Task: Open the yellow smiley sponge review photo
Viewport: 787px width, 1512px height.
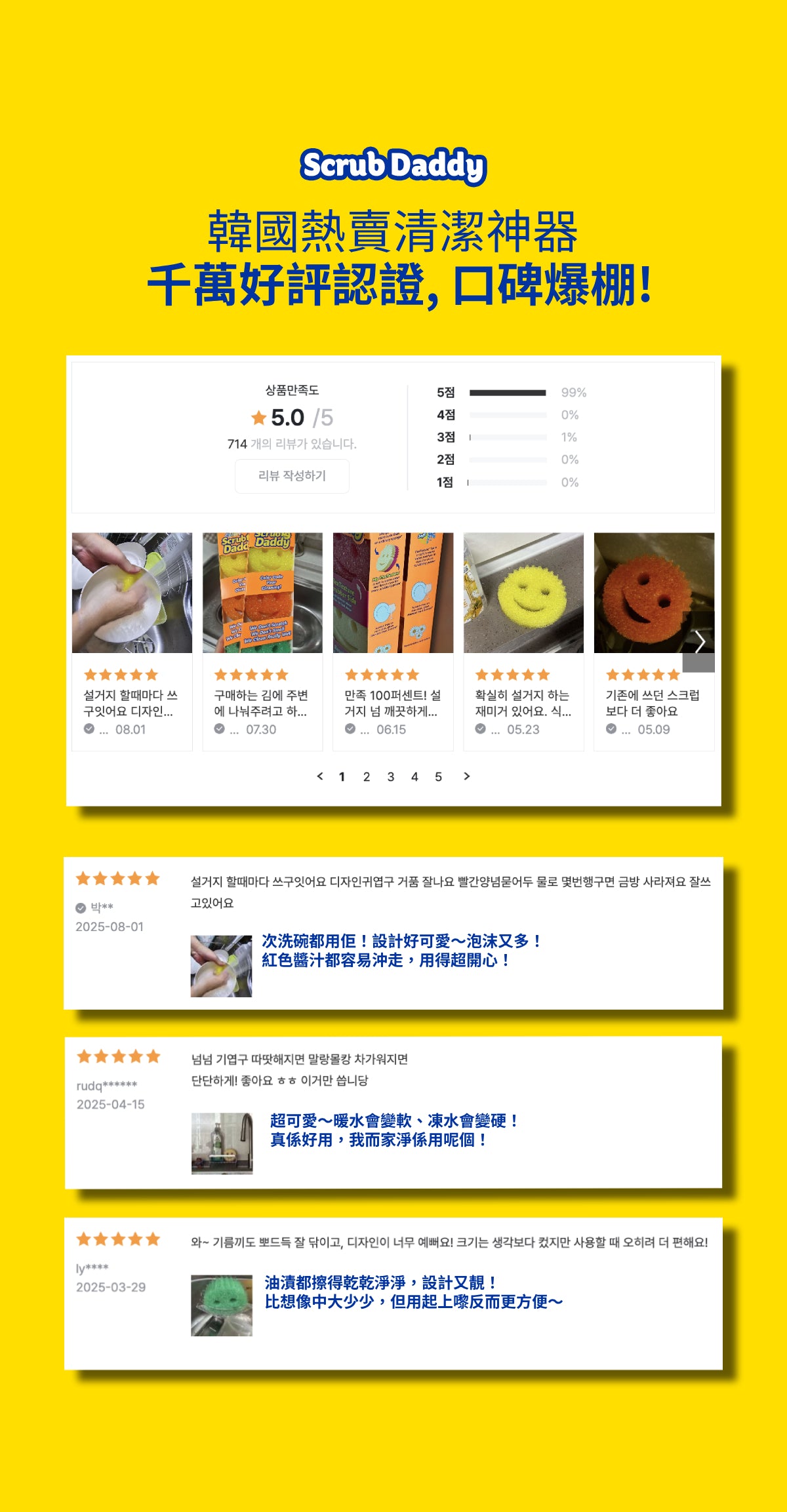Action: pos(523,592)
